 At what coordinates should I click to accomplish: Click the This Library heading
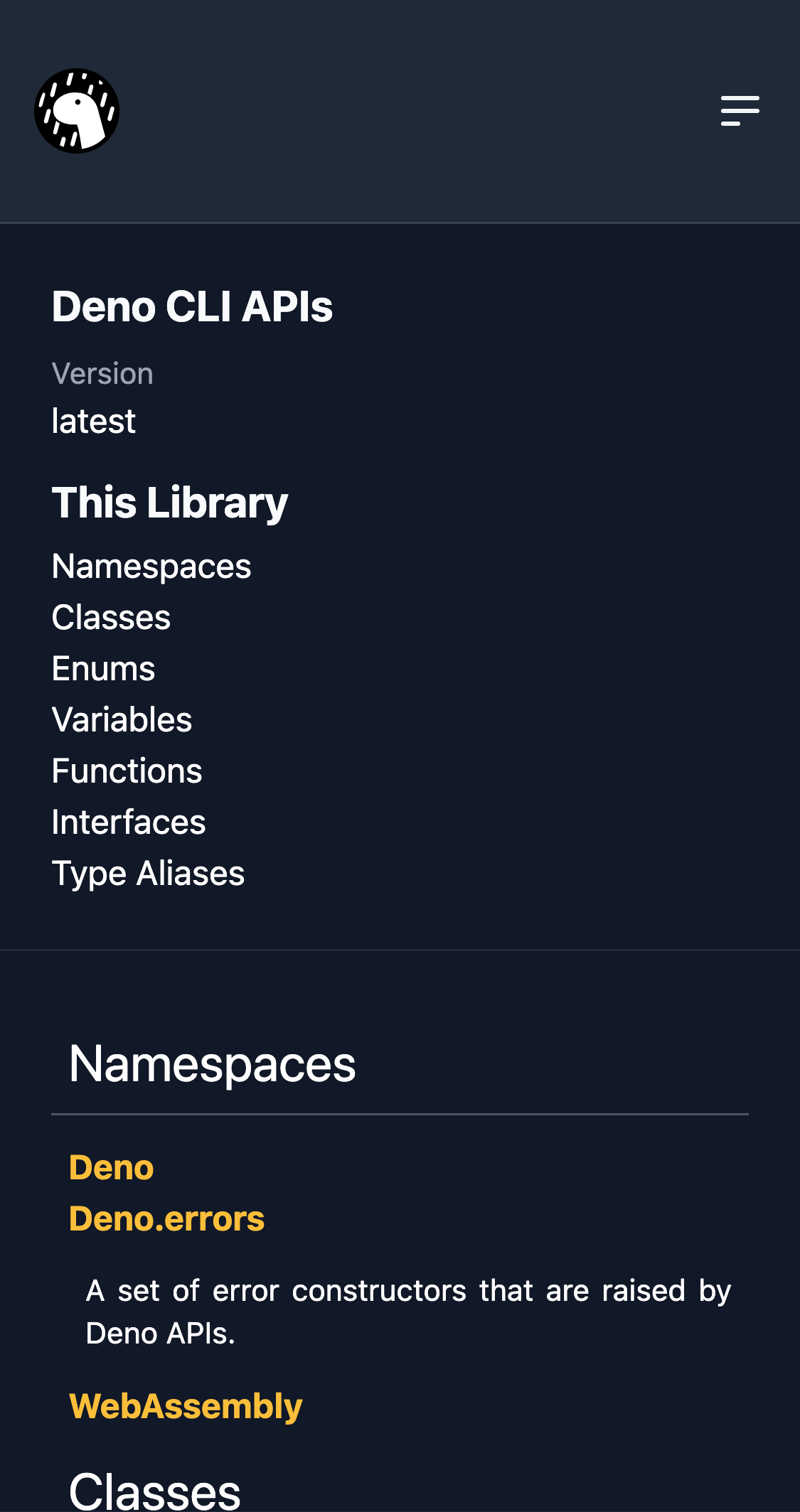pyautogui.click(x=169, y=502)
